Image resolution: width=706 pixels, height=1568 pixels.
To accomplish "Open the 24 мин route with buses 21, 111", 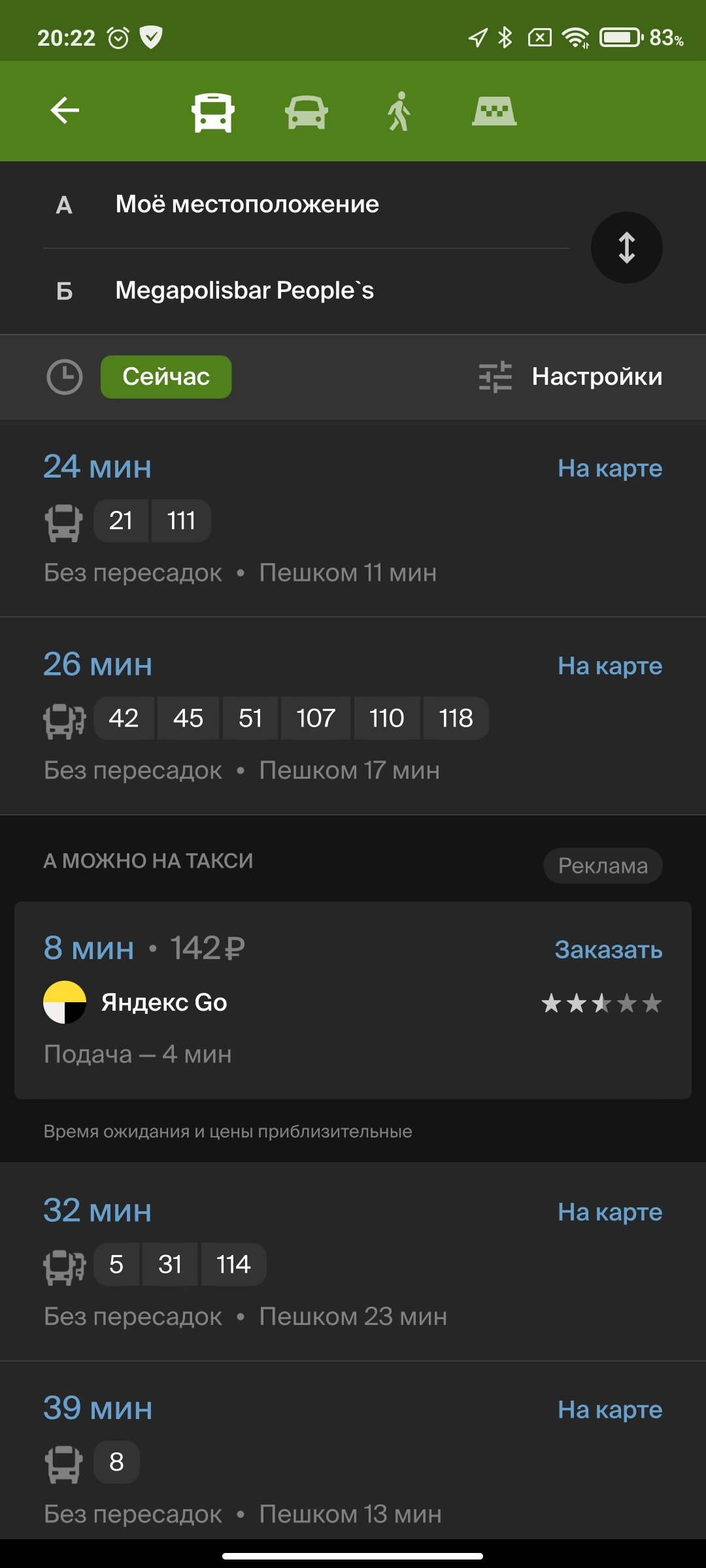I will [x=353, y=520].
